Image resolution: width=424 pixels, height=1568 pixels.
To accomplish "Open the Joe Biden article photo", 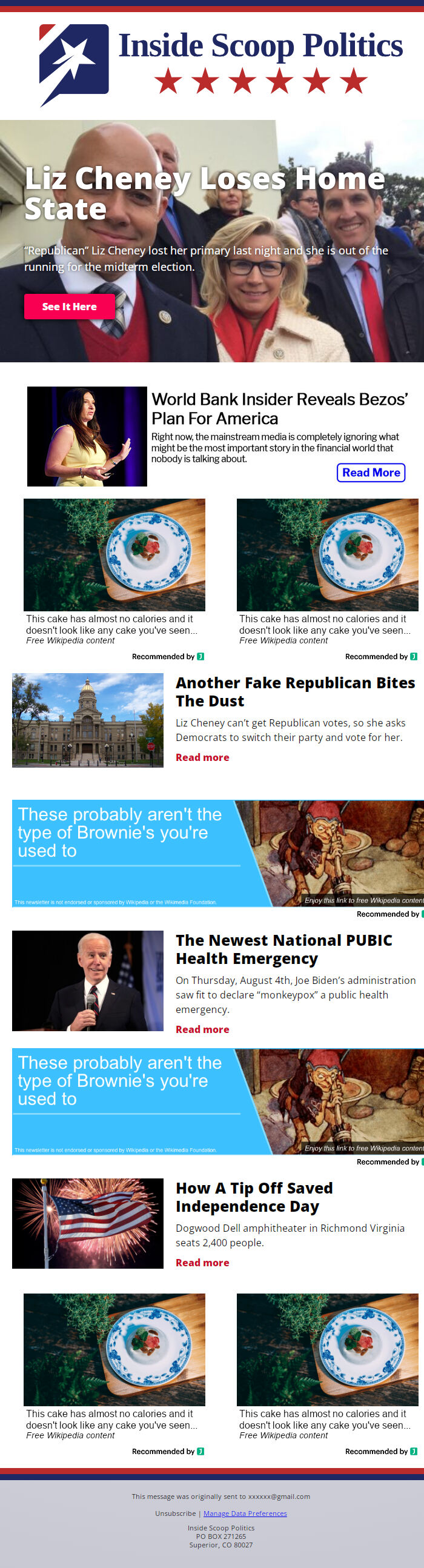I will click(88, 980).
